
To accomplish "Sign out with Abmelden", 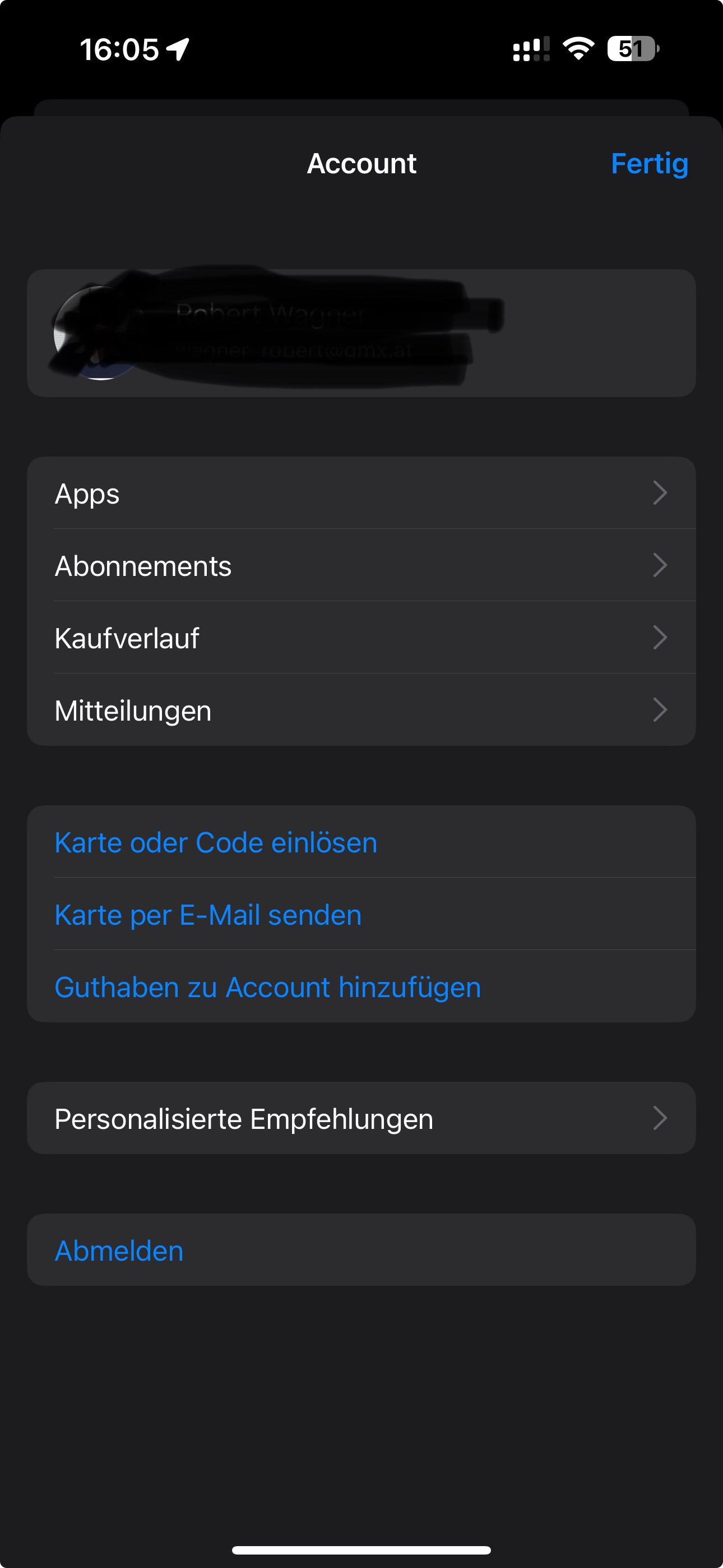I will click(x=119, y=1251).
